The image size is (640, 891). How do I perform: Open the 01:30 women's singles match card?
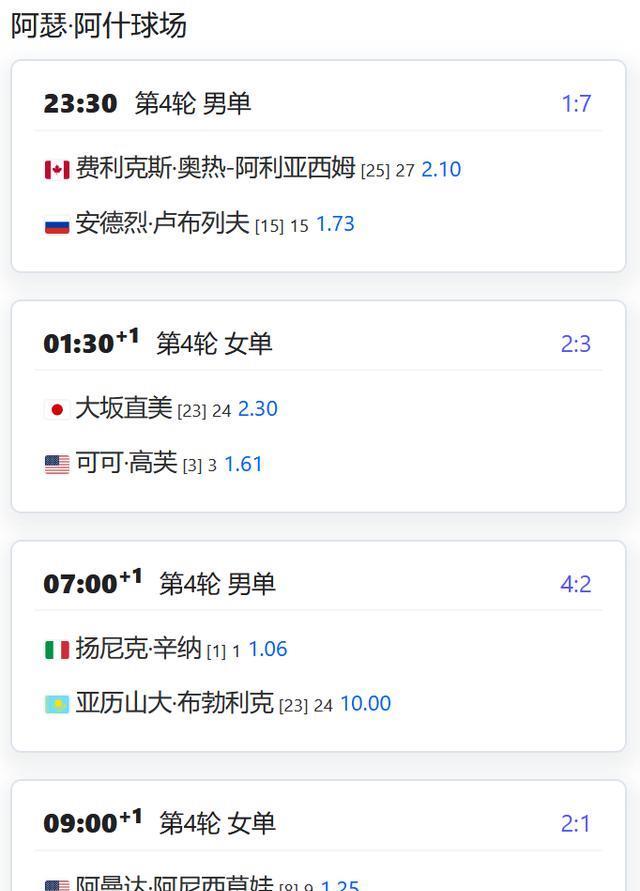tap(214, 344)
